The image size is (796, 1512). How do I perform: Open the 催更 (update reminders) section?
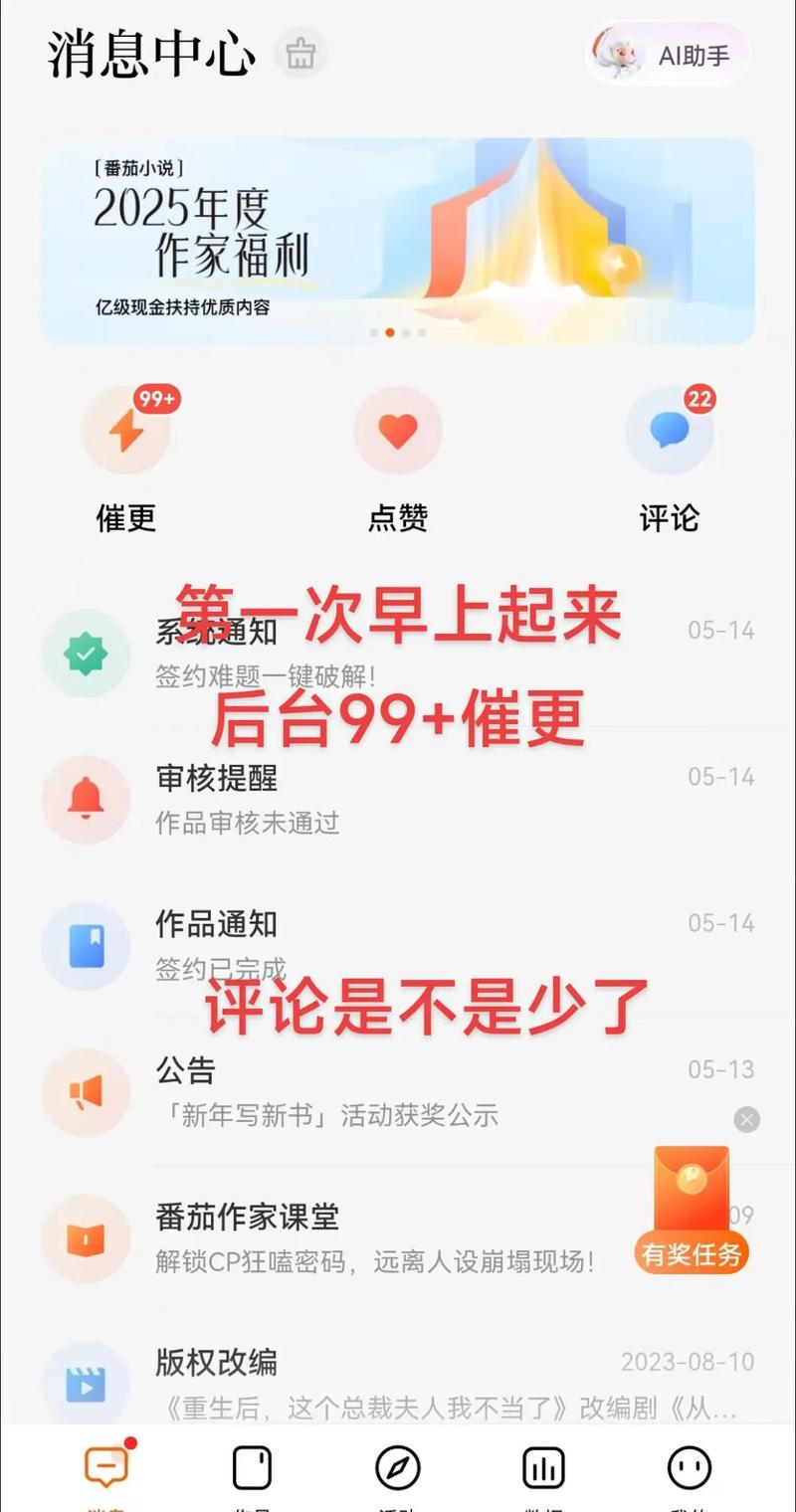pyautogui.click(x=126, y=430)
